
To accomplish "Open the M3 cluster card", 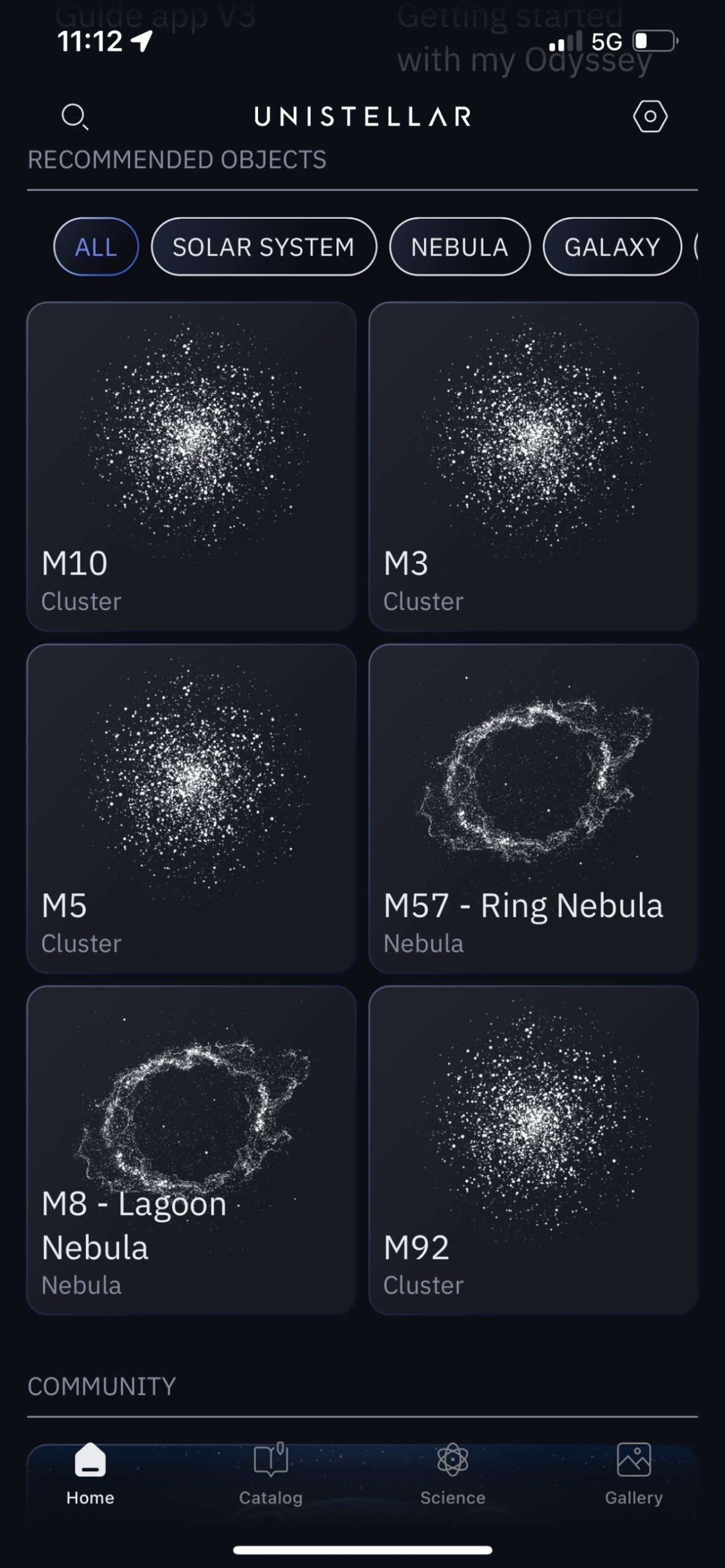I will 533,466.
